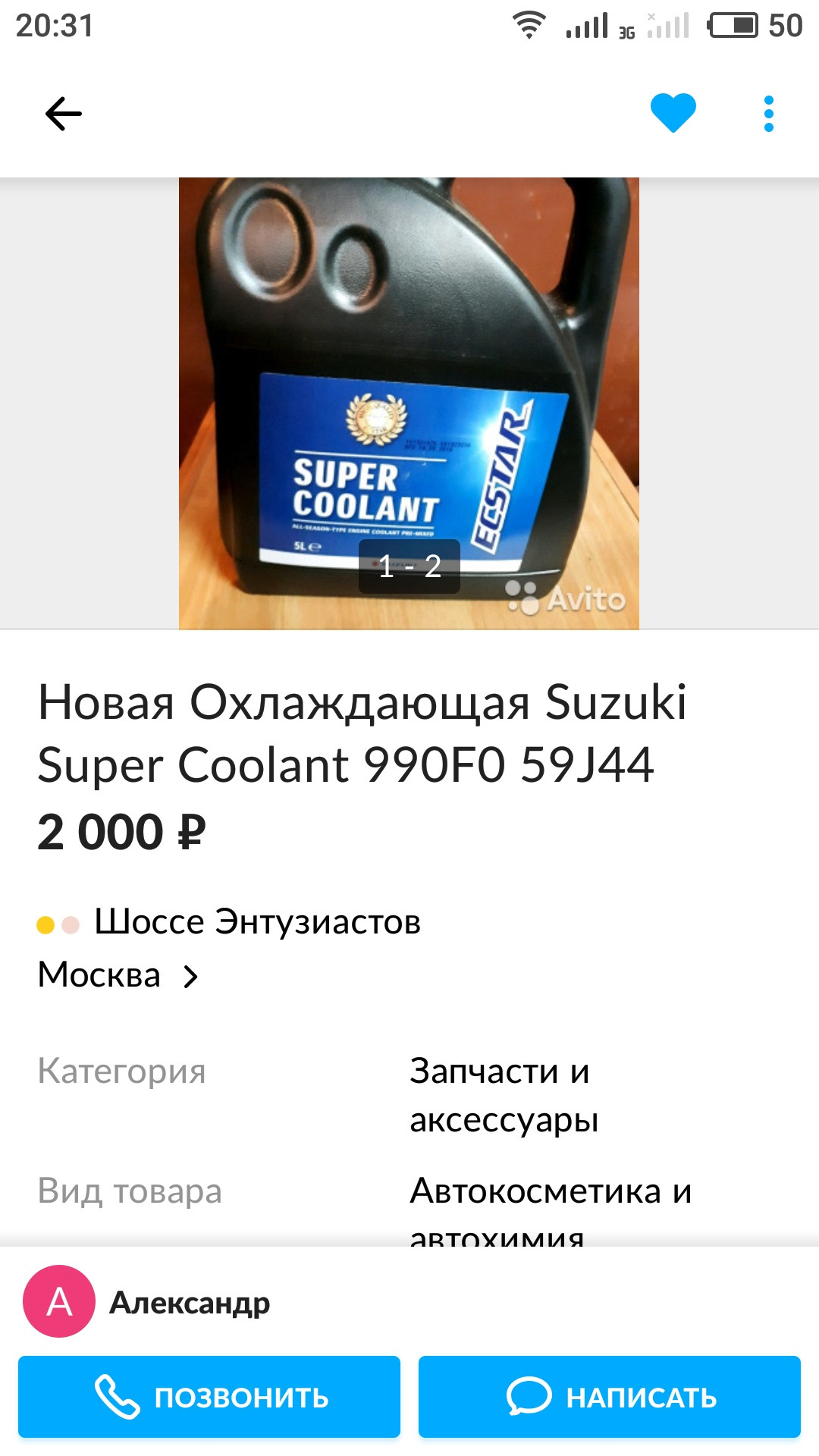819x1456 pixels.
Task: Message the seller with Написать
Action: pyautogui.click(x=610, y=1397)
